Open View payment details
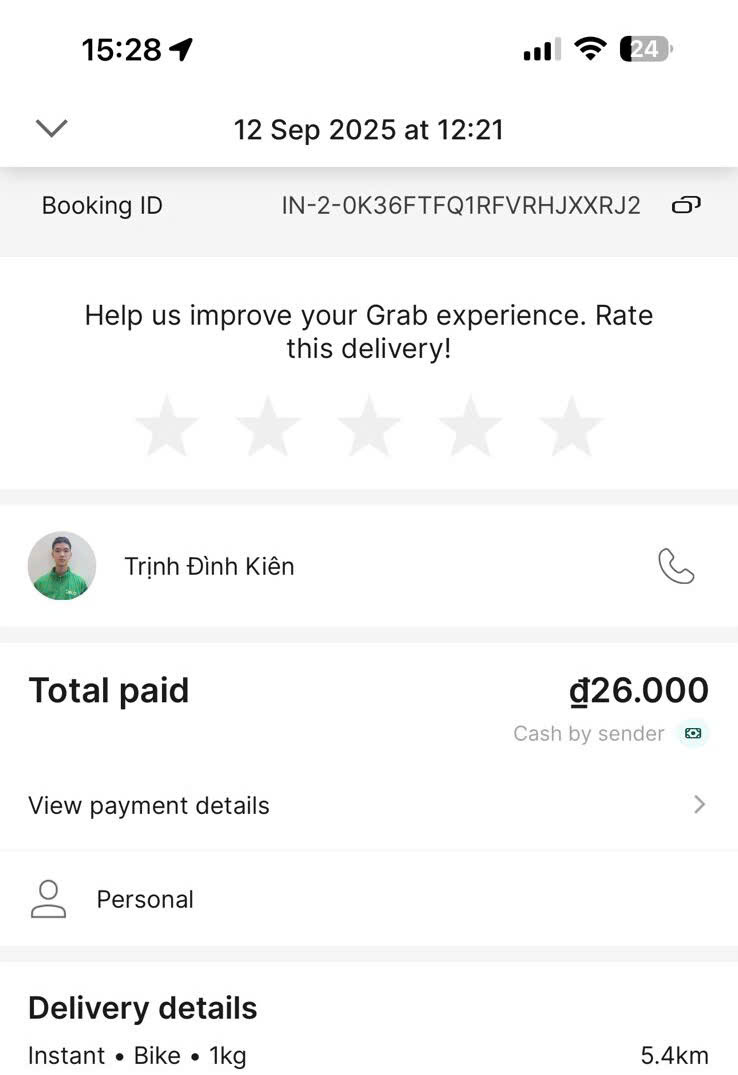Image resolution: width=738 pixels, height=1075 pixels. pyautogui.click(x=368, y=805)
